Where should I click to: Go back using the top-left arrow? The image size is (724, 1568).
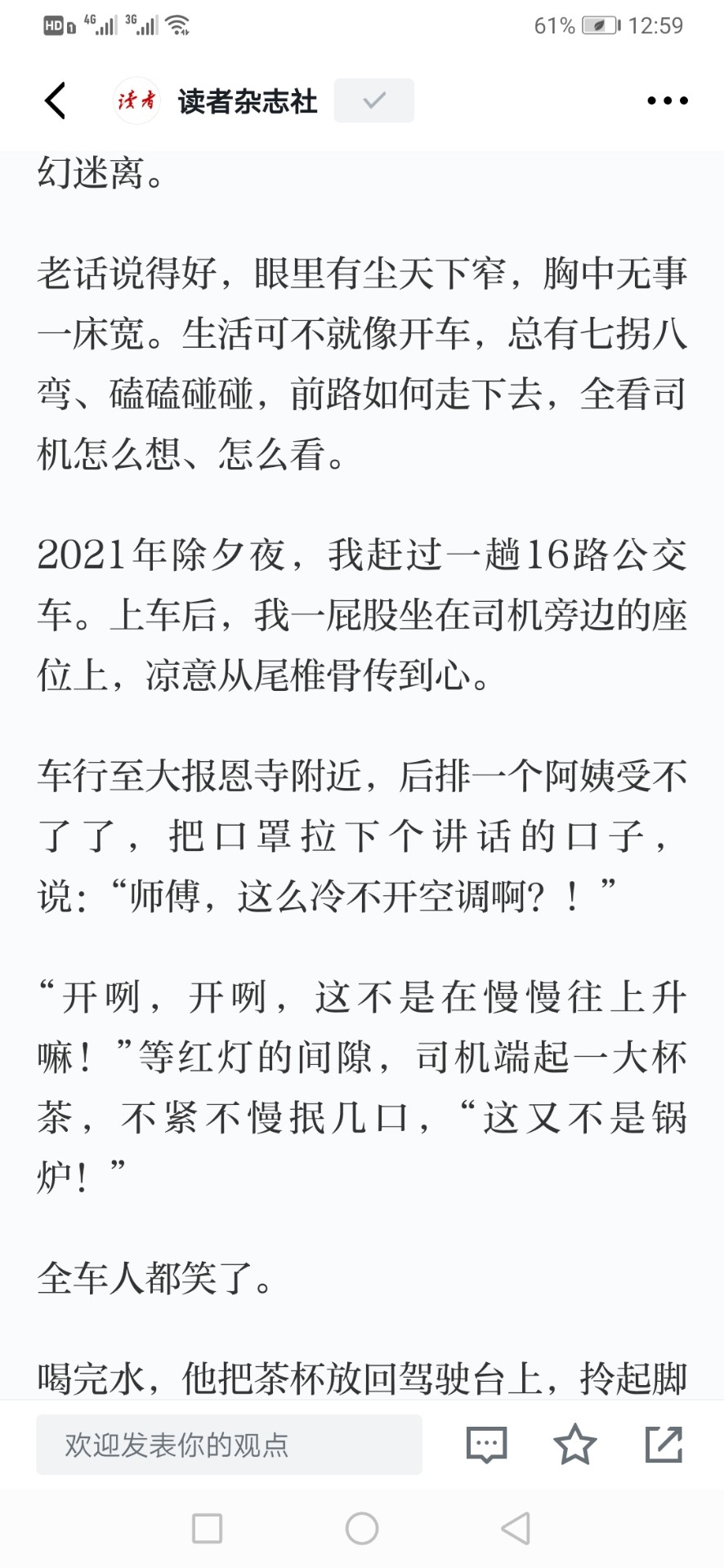pyautogui.click(x=55, y=100)
